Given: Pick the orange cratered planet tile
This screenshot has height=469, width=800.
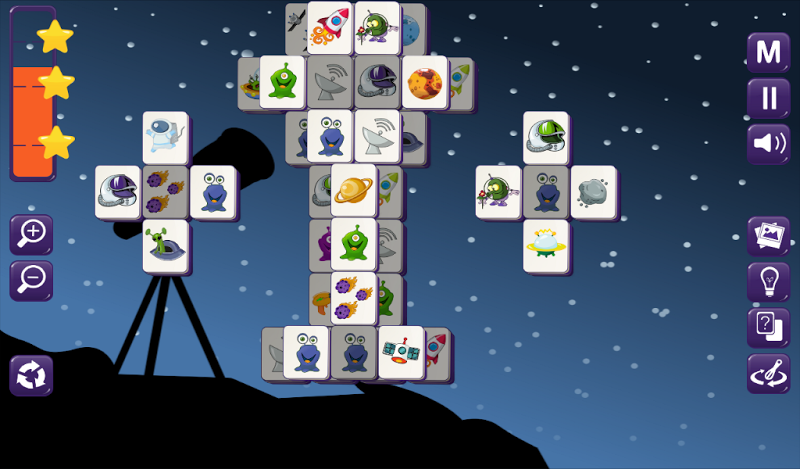Looking at the screenshot, I should point(424,81).
